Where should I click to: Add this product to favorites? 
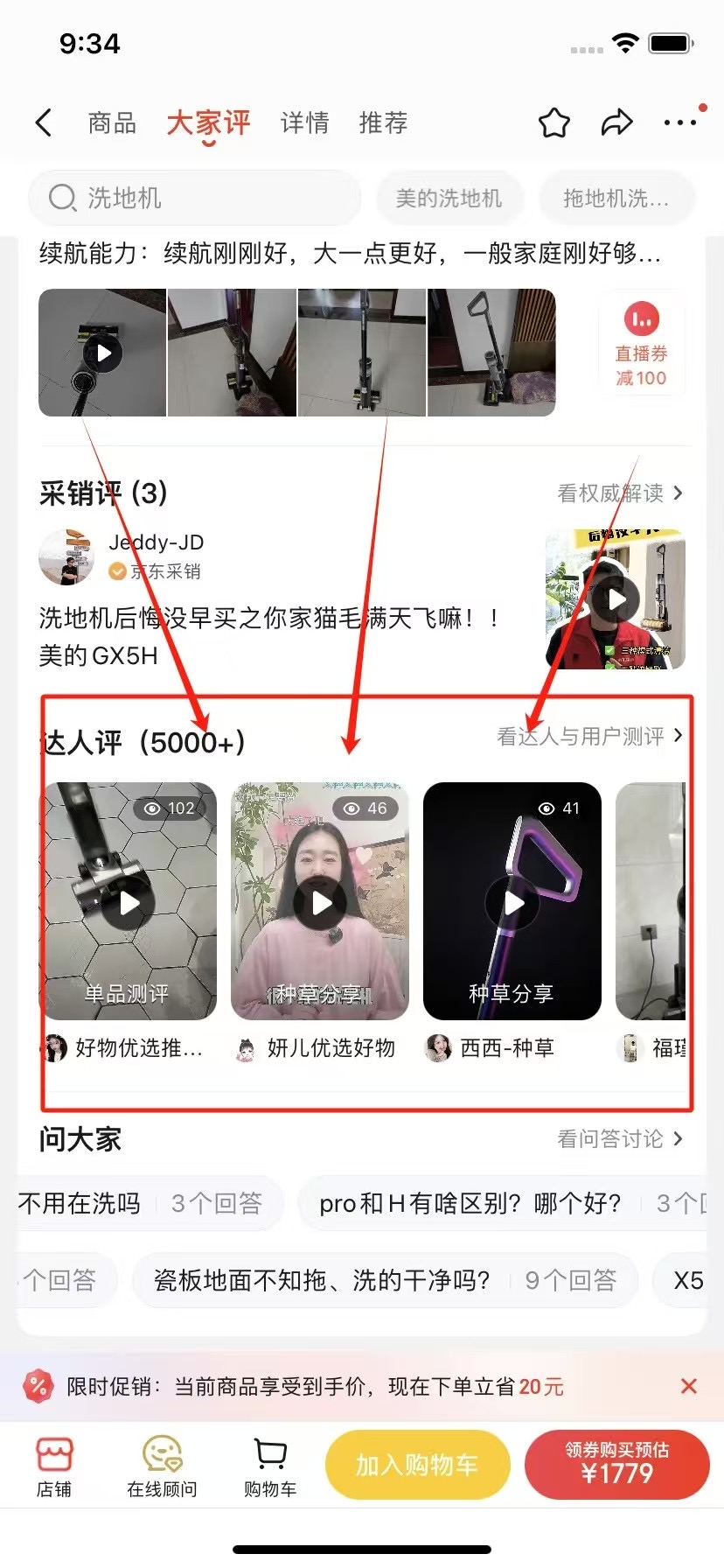(553, 123)
